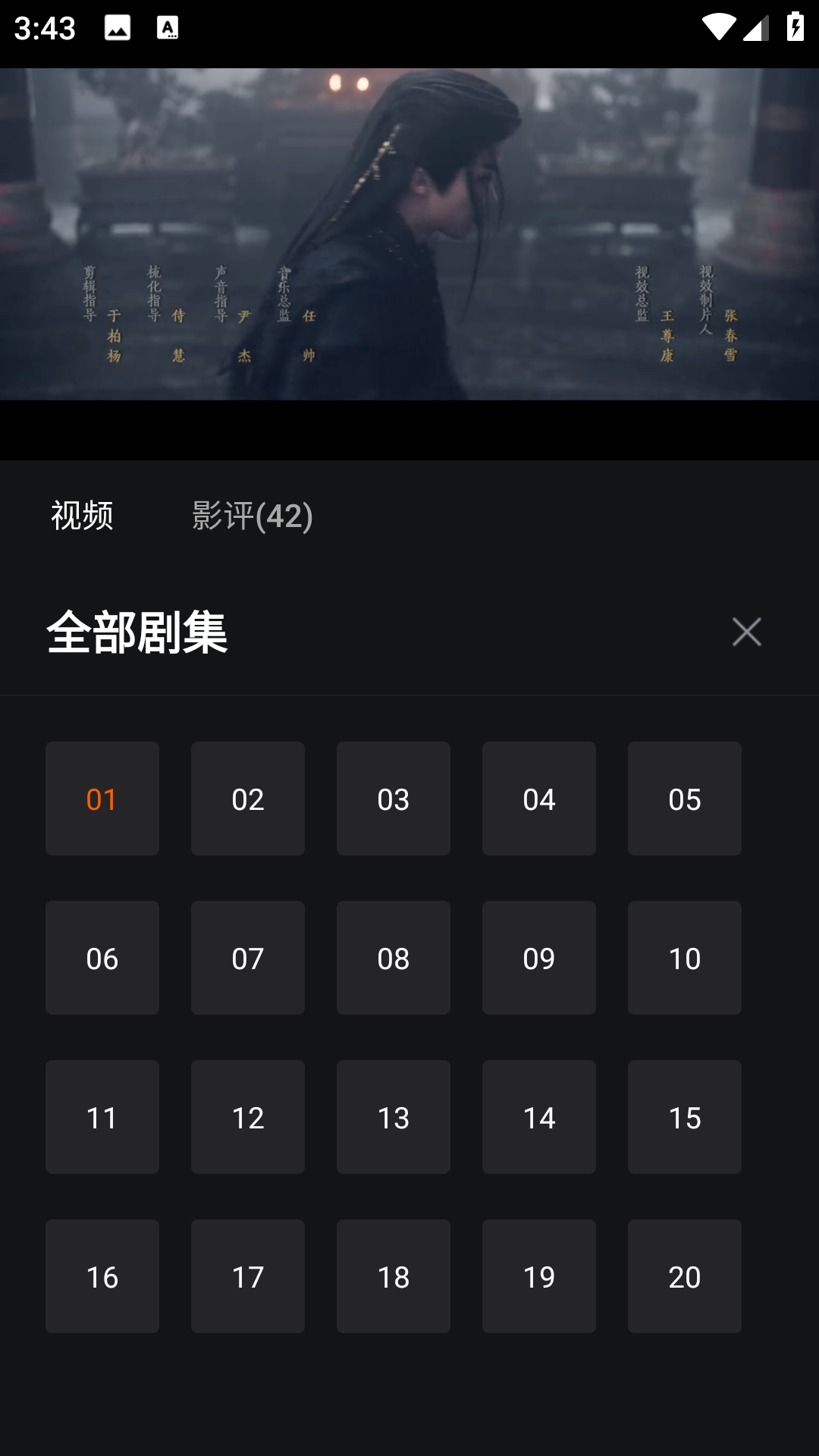
Task: Select episode 01
Action: (102, 799)
